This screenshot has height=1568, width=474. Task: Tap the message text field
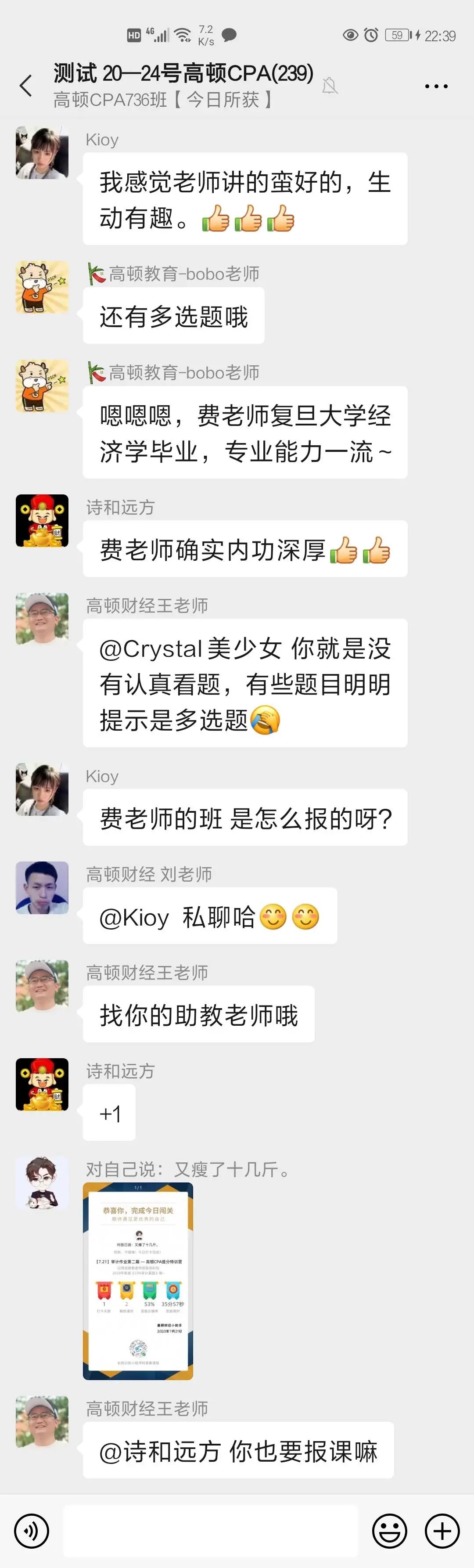coord(211,1531)
